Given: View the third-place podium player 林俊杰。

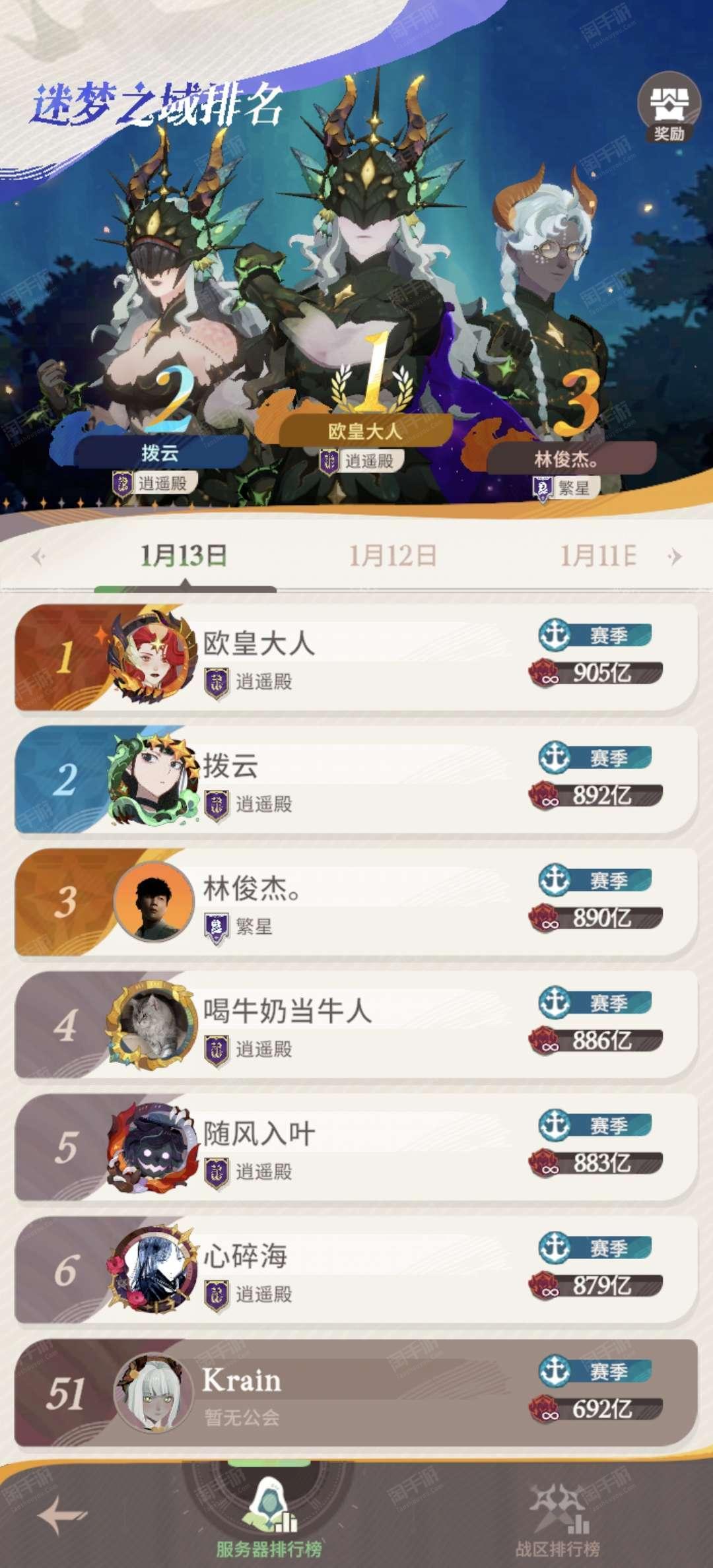Looking at the screenshot, I should coord(568,459).
